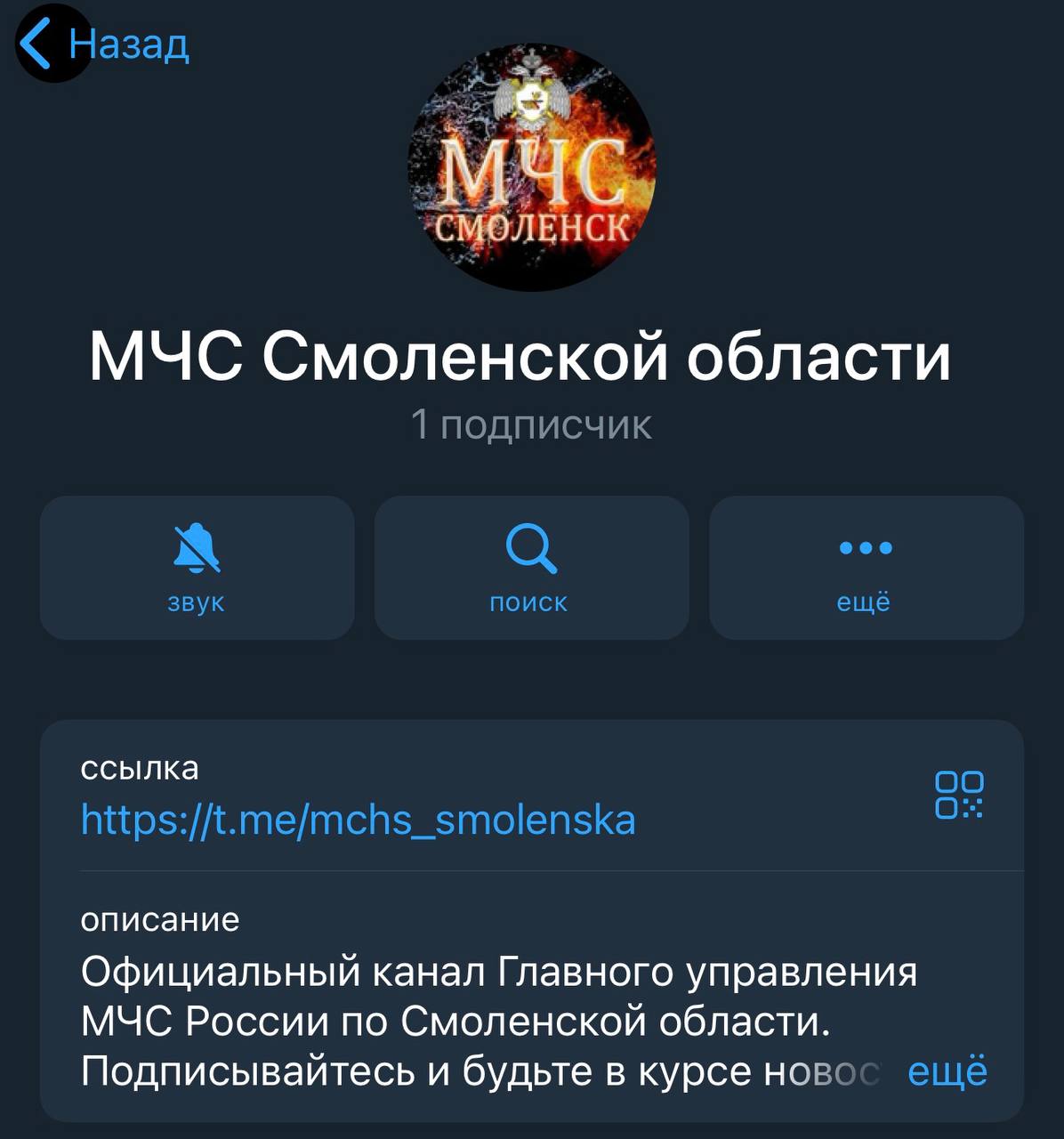Search the channel with the поиск button
This screenshot has width=1064, height=1139.
(x=531, y=568)
